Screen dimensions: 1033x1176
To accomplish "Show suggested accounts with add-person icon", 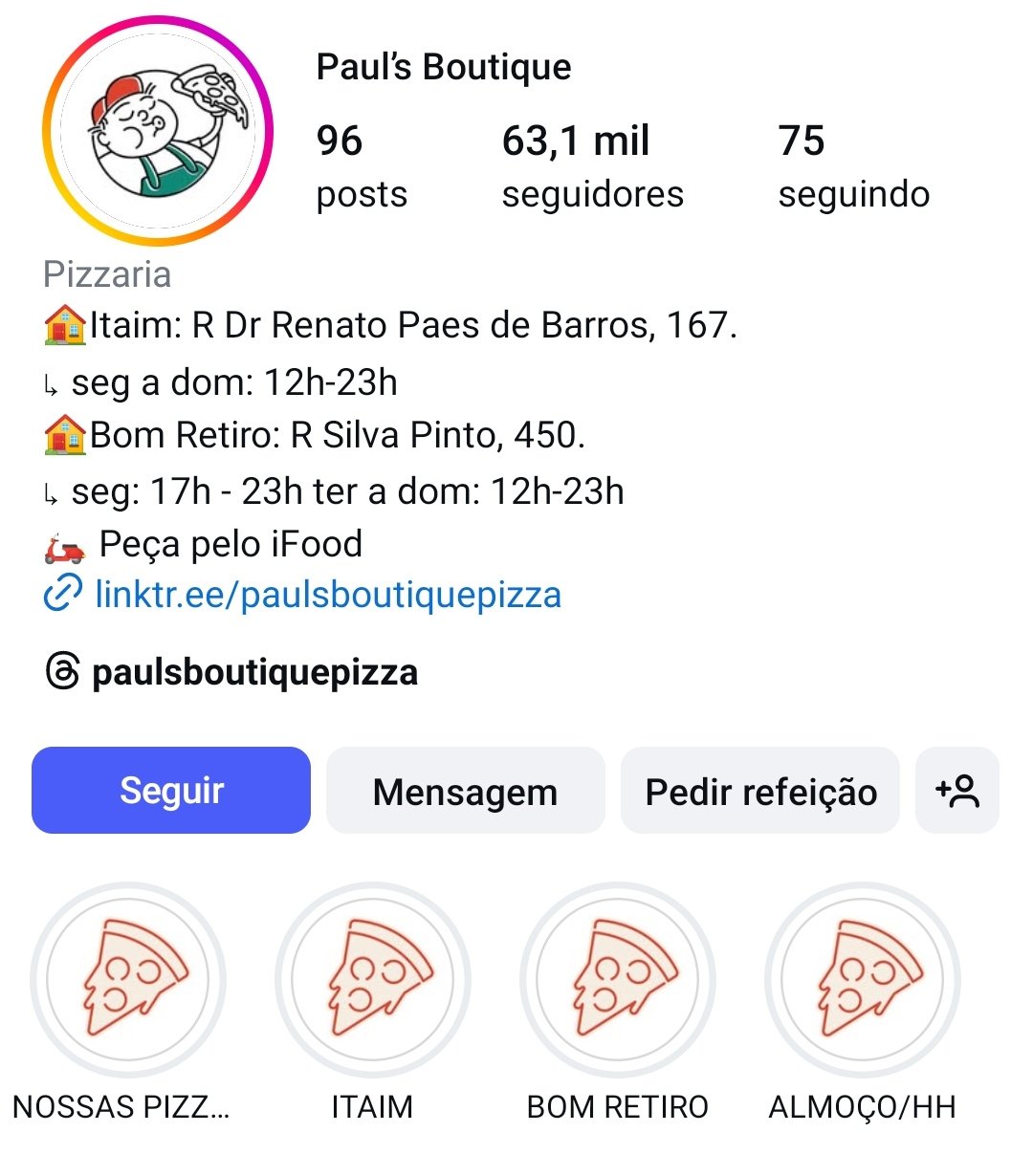I will (x=956, y=791).
